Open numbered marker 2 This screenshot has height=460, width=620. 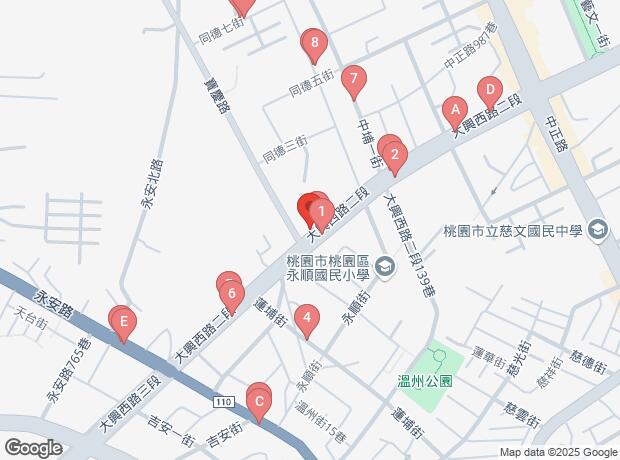coord(394,154)
